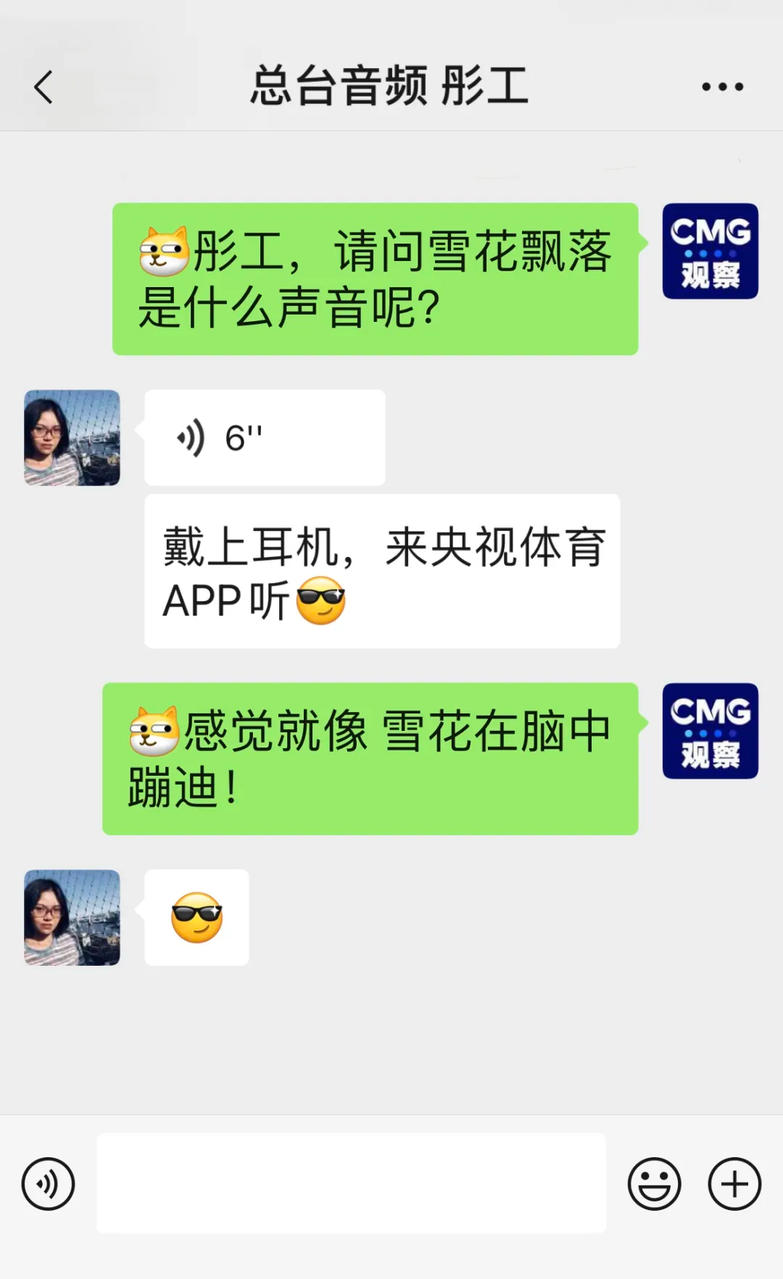The image size is (783, 1279).
Task: Tap the back arrow to exit chat
Action: (x=42, y=87)
